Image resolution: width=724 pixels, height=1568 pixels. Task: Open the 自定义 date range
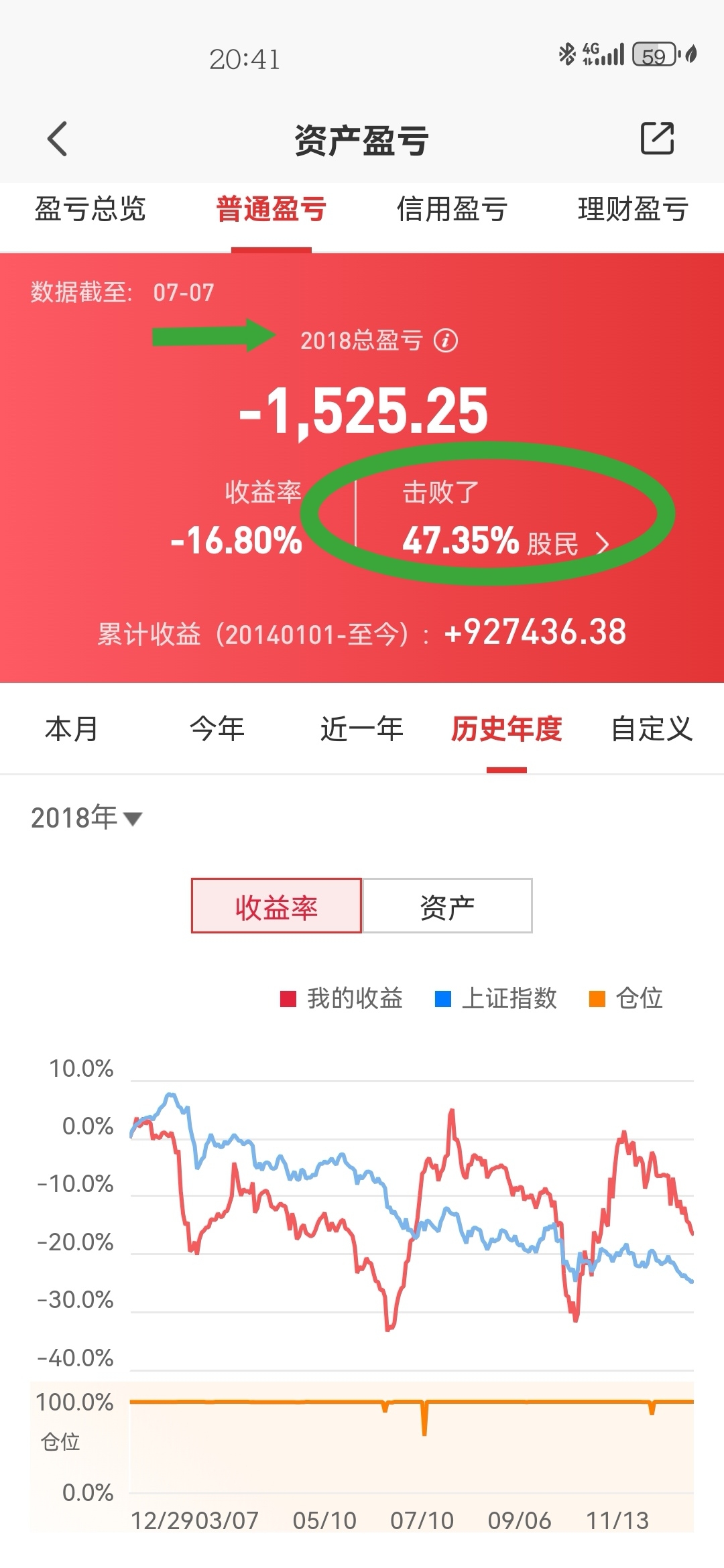click(x=651, y=729)
